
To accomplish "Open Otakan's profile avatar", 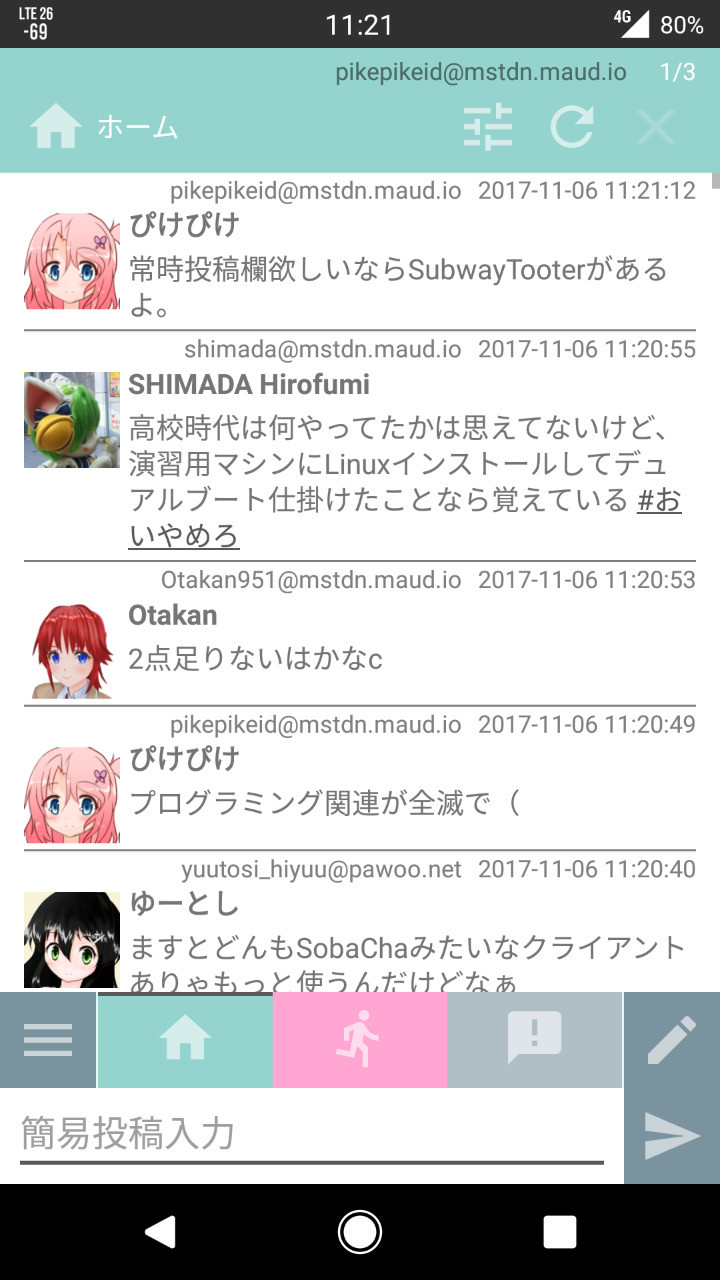I will (x=72, y=650).
